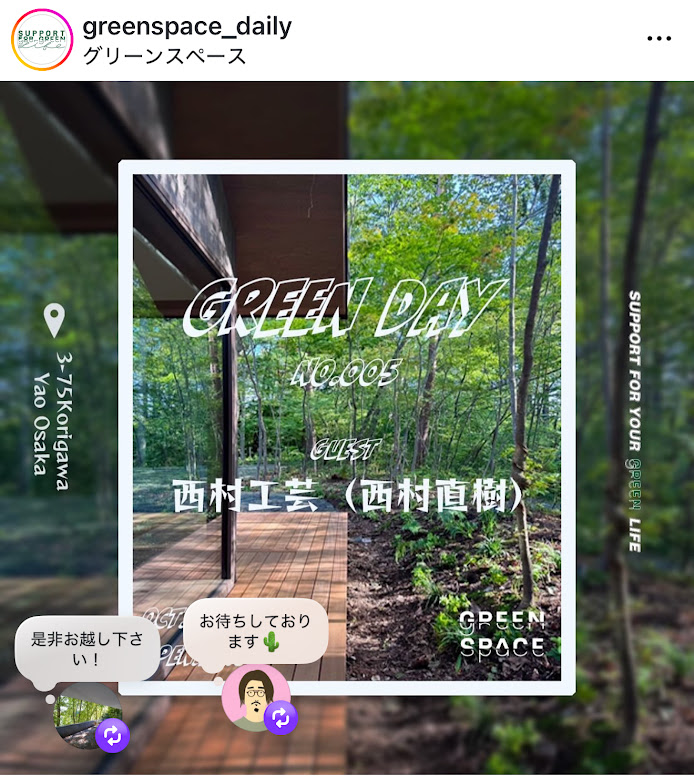Open the greenspace_daily profile picture
This screenshot has width=694, height=777.
[x=41, y=40]
